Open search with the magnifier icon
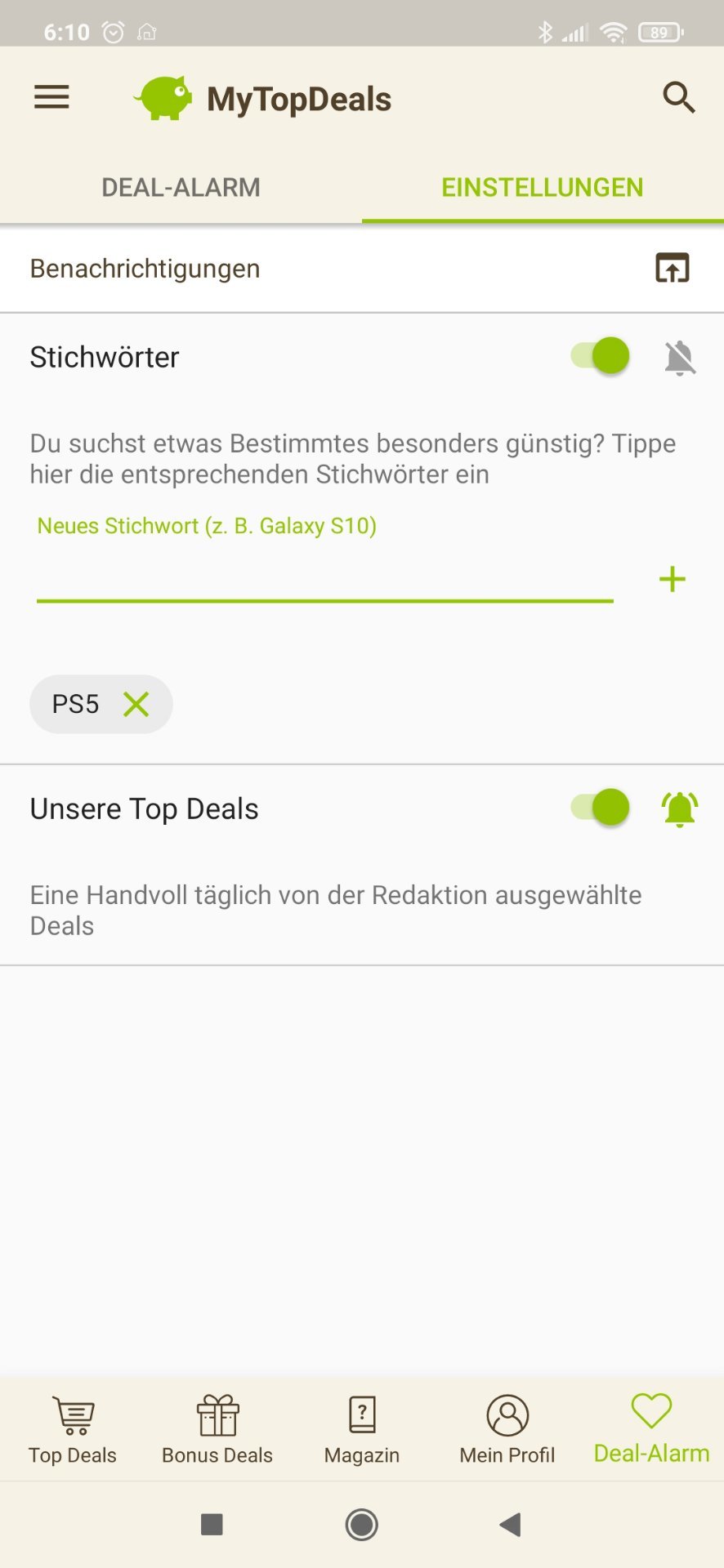Viewport: 724px width, 1568px height. pos(678,97)
